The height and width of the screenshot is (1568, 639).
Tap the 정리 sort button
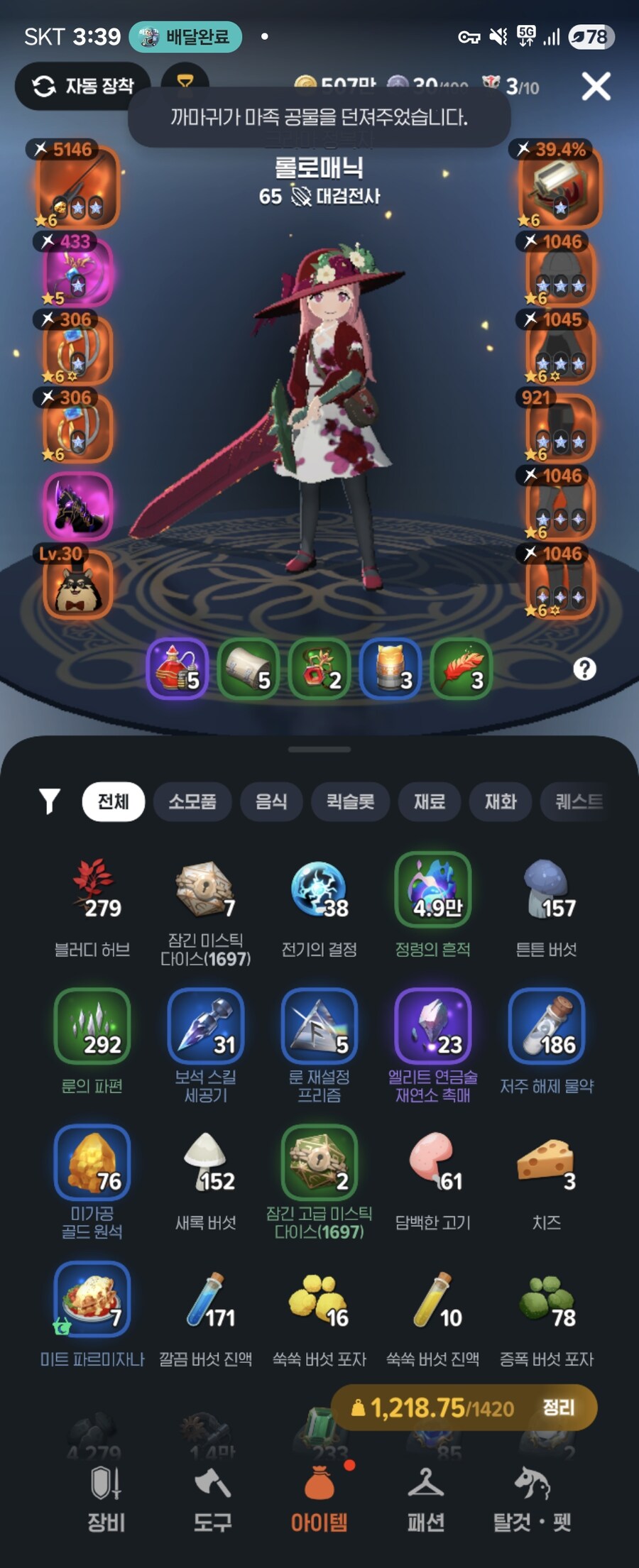click(558, 1407)
